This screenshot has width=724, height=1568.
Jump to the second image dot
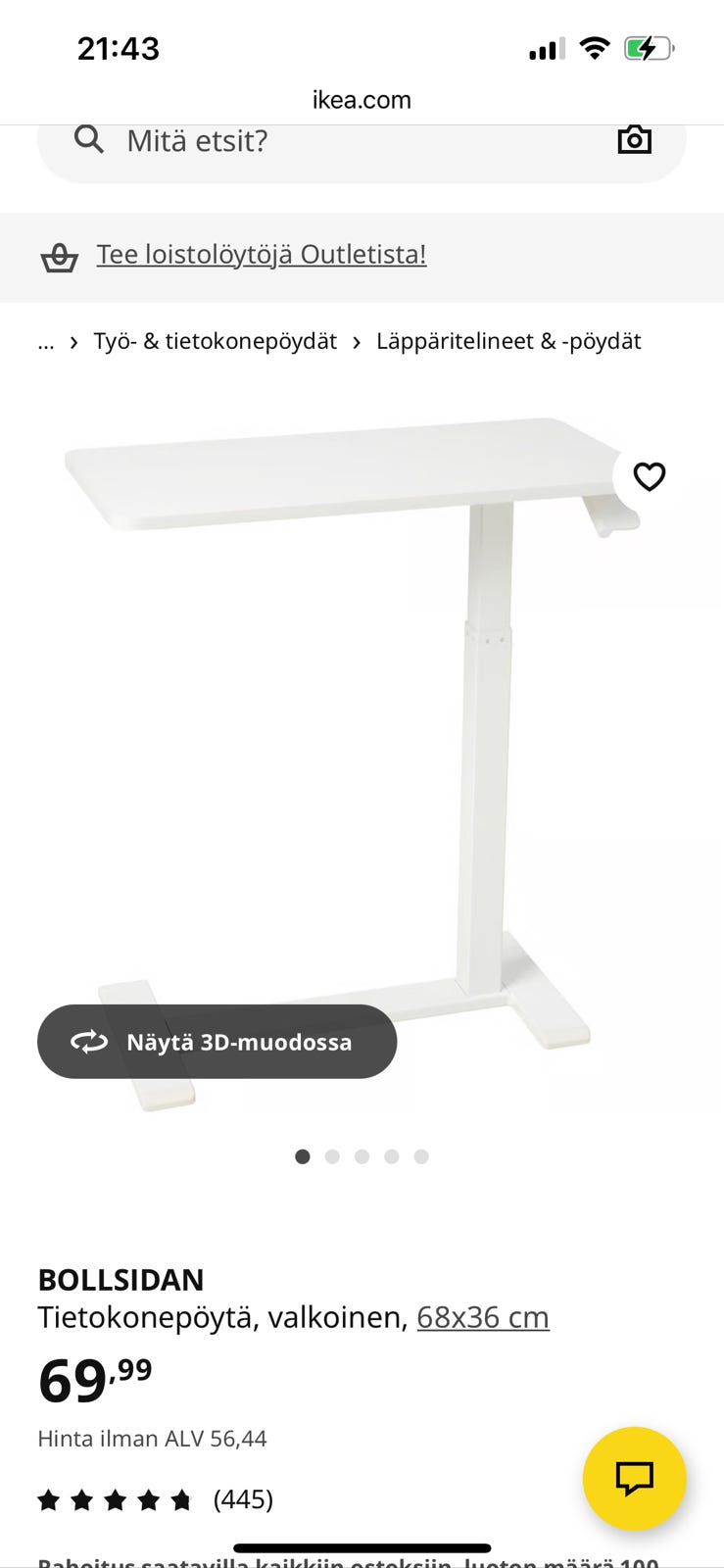coord(332,1156)
